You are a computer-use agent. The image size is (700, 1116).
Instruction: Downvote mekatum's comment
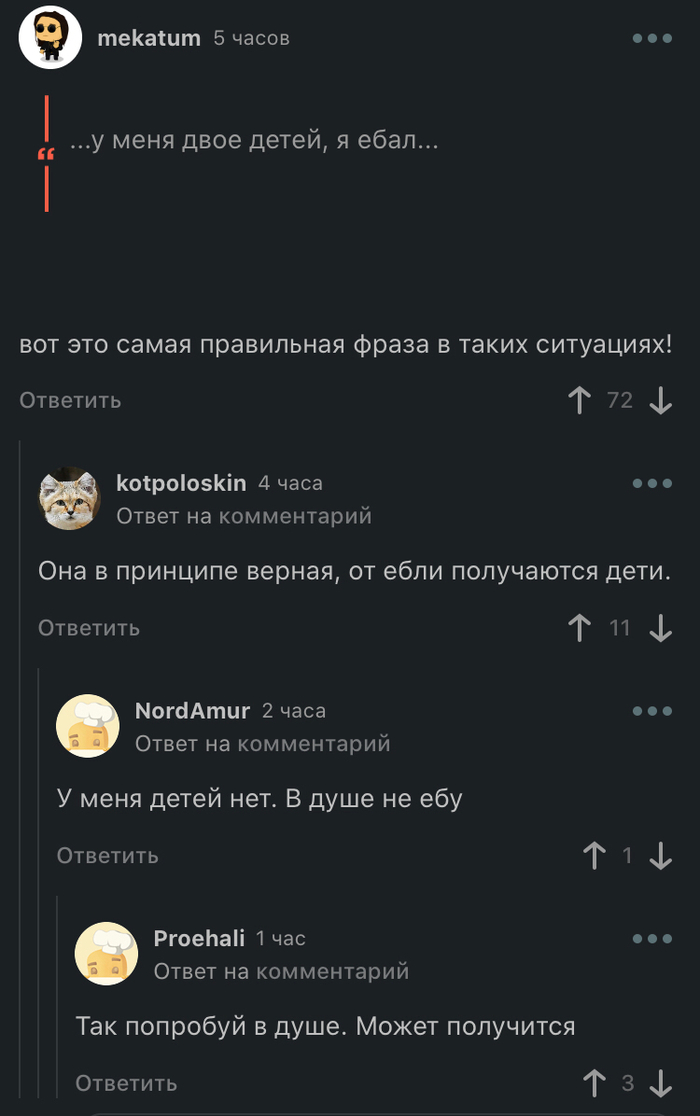pyautogui.click(x=660, y=401)
